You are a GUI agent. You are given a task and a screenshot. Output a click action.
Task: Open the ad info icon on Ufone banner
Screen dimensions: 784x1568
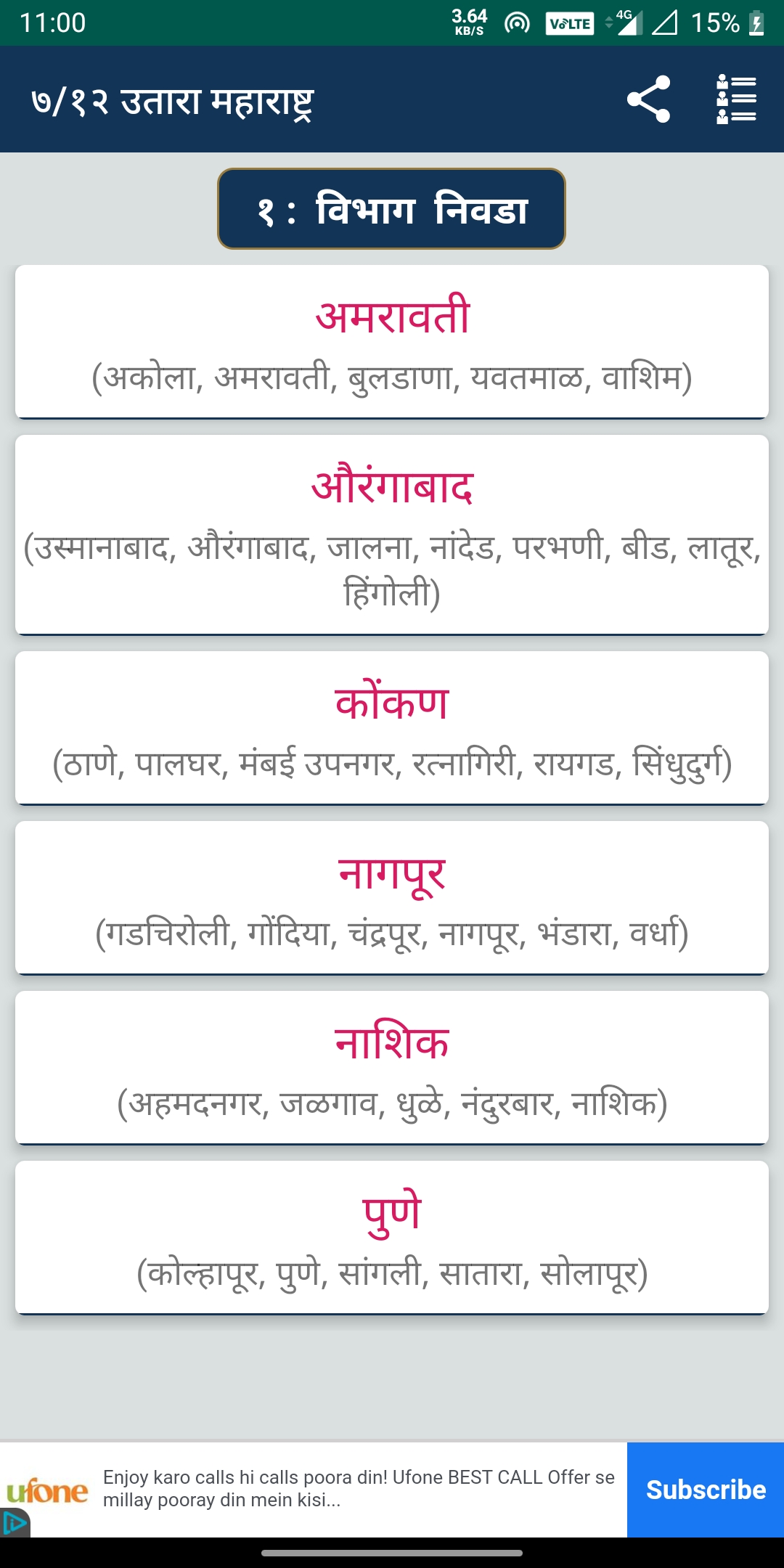pyautogui.click(x=14, y=1523)
